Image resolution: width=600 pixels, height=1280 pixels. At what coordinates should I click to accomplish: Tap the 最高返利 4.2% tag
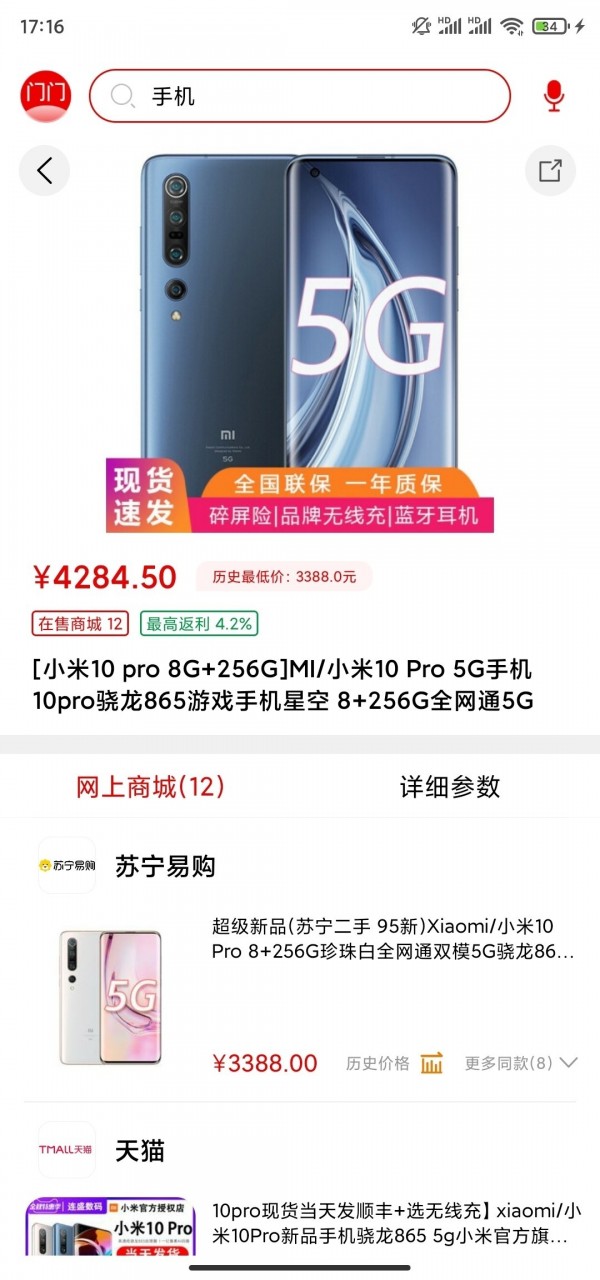click(200, 624)
